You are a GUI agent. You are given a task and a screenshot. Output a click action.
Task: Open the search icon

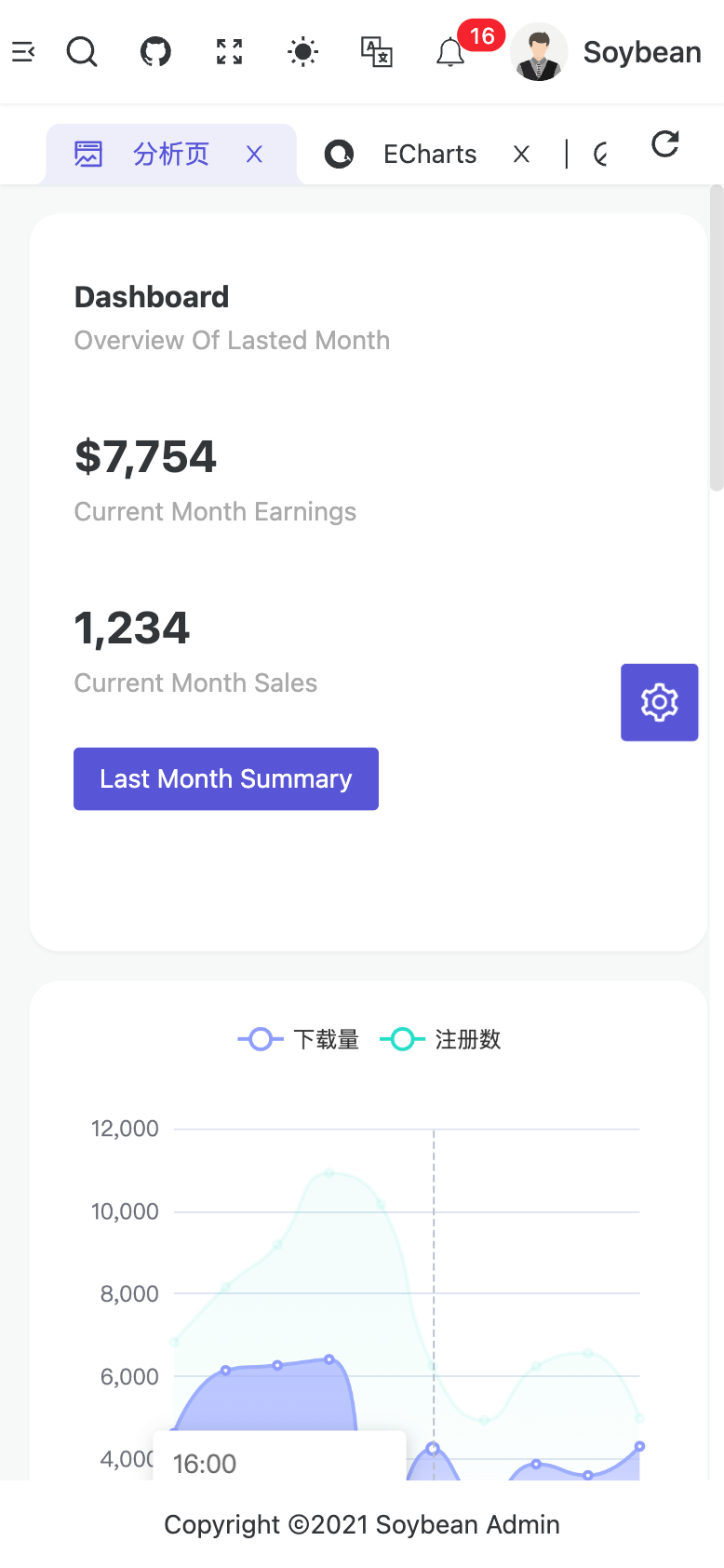tap(82, 52)
